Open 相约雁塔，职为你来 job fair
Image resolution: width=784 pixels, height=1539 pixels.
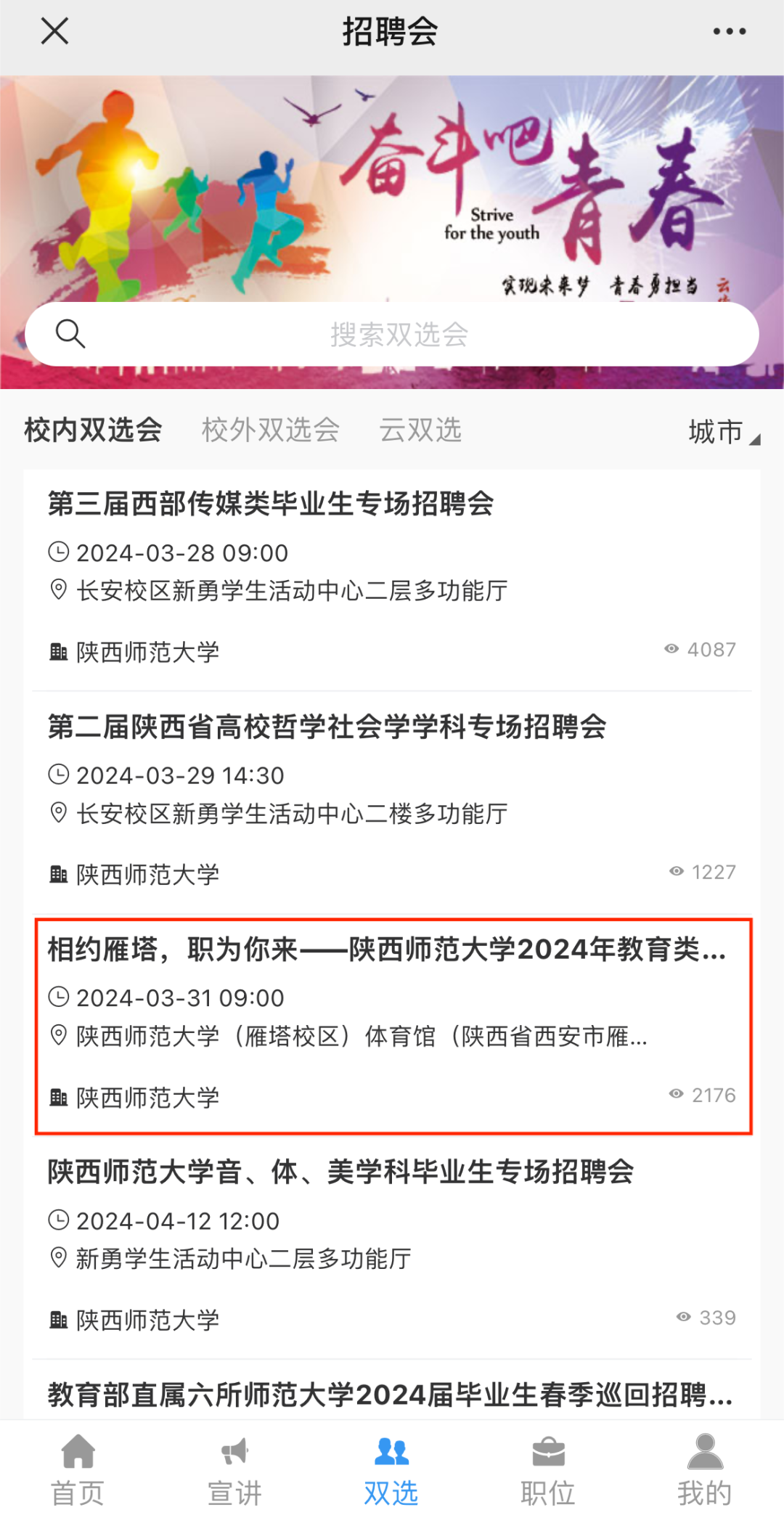pos(386,950)
